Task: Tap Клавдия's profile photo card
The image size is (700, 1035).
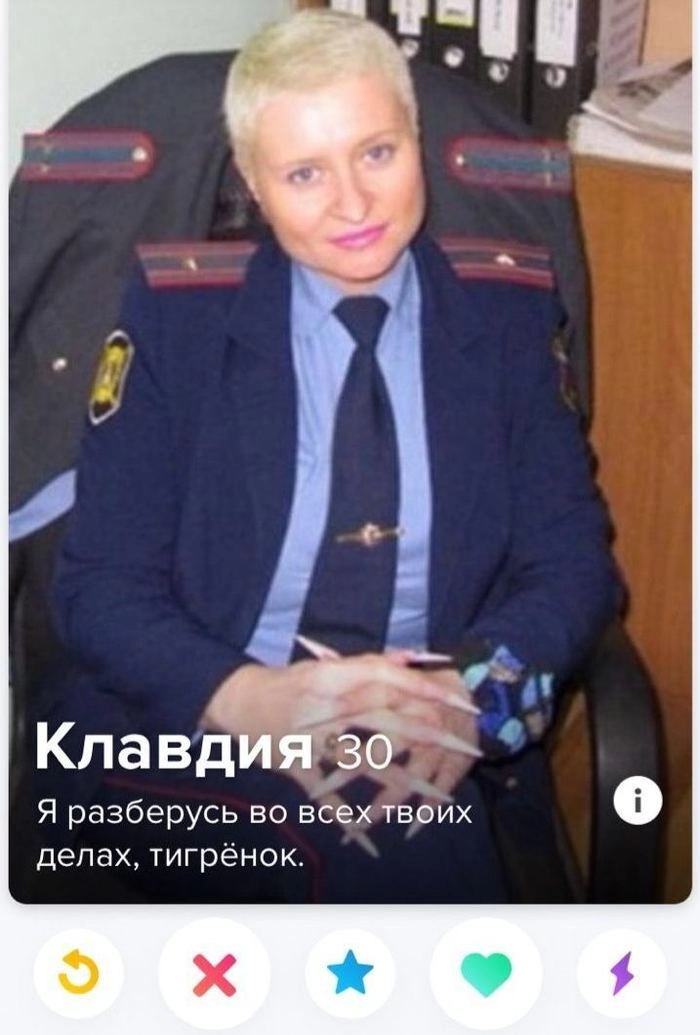Action: (350, 400)
